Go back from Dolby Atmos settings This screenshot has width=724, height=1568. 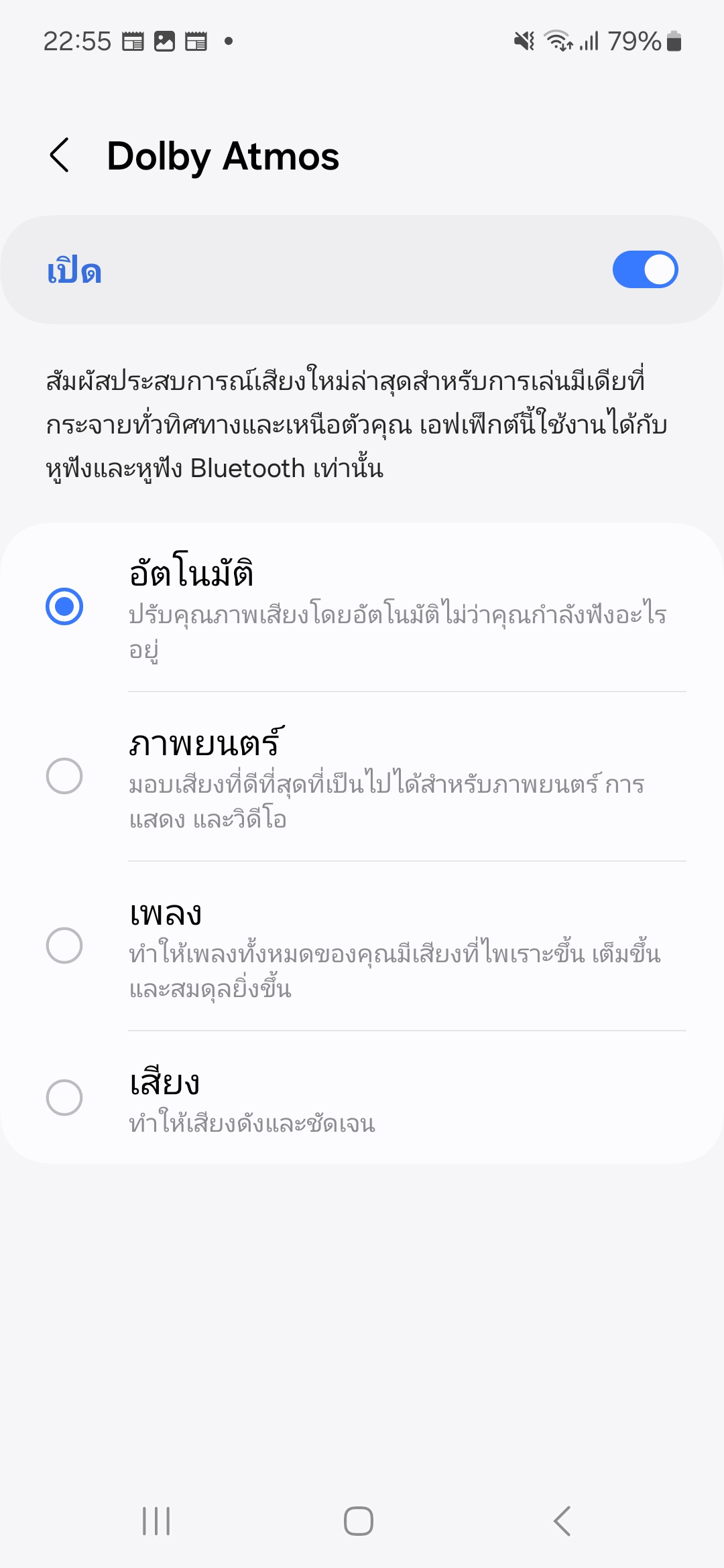click(60, 155)
